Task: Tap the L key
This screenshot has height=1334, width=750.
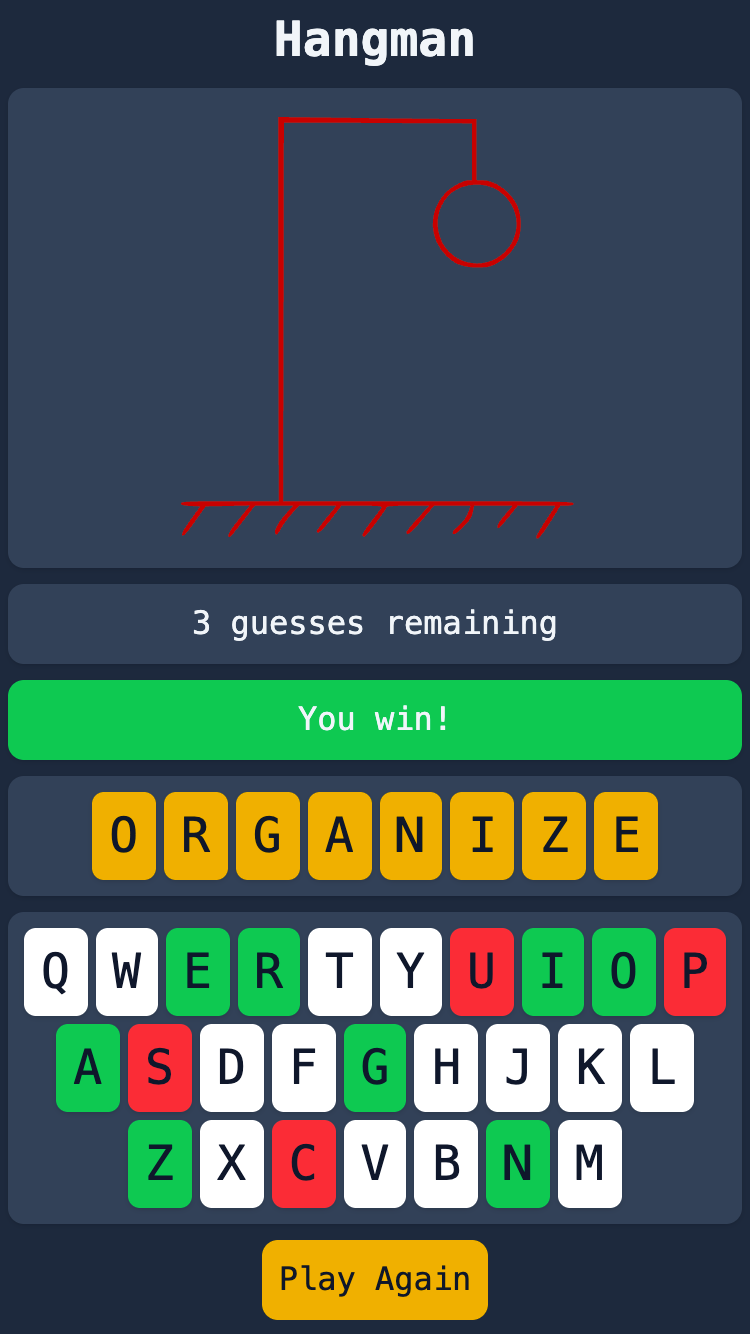Action: pos(662,1068)
